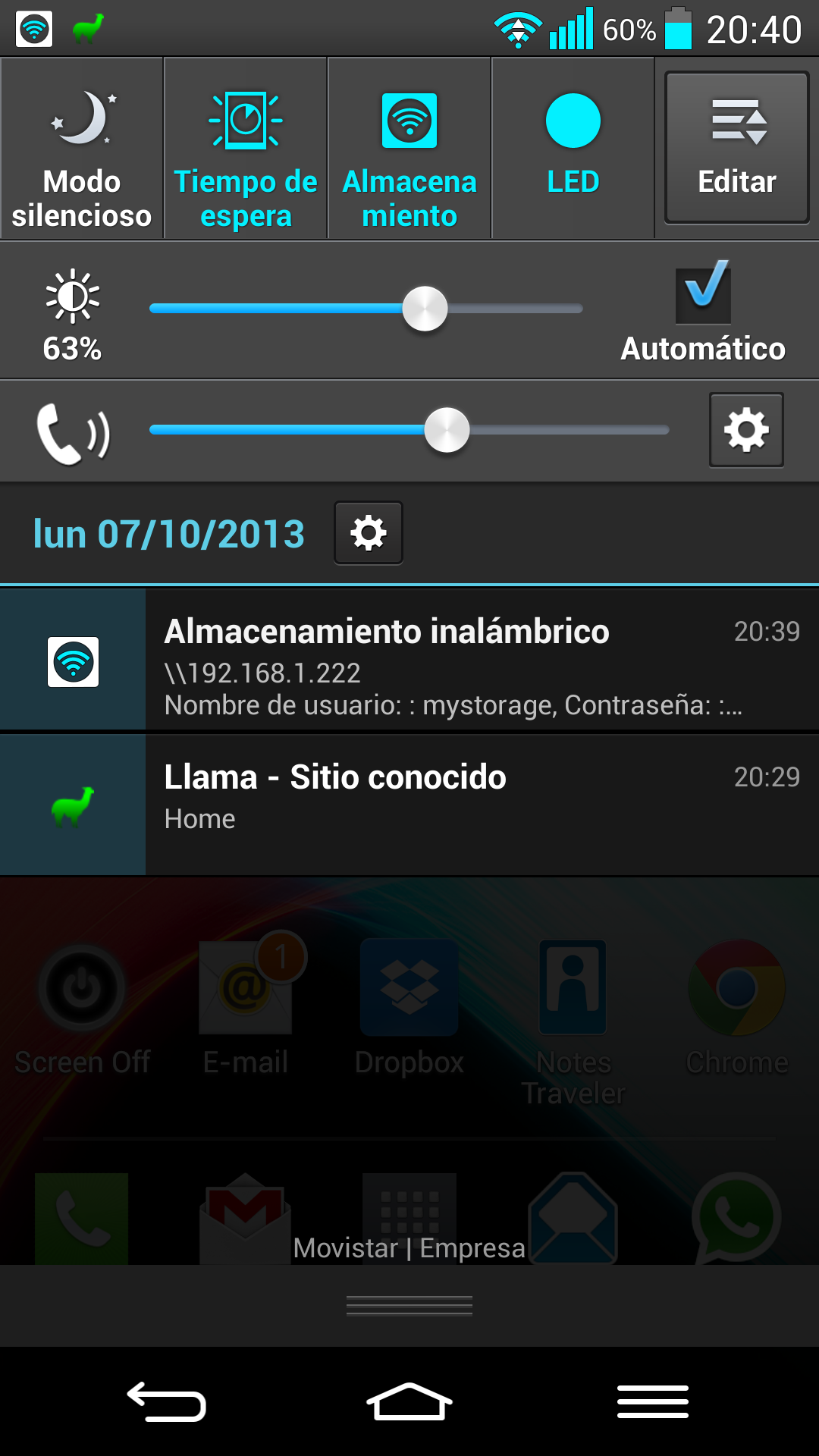Open sound settings gear beside volume slider
The height and width of the screenshot is (1456, 819).
(x=746, y=430)
